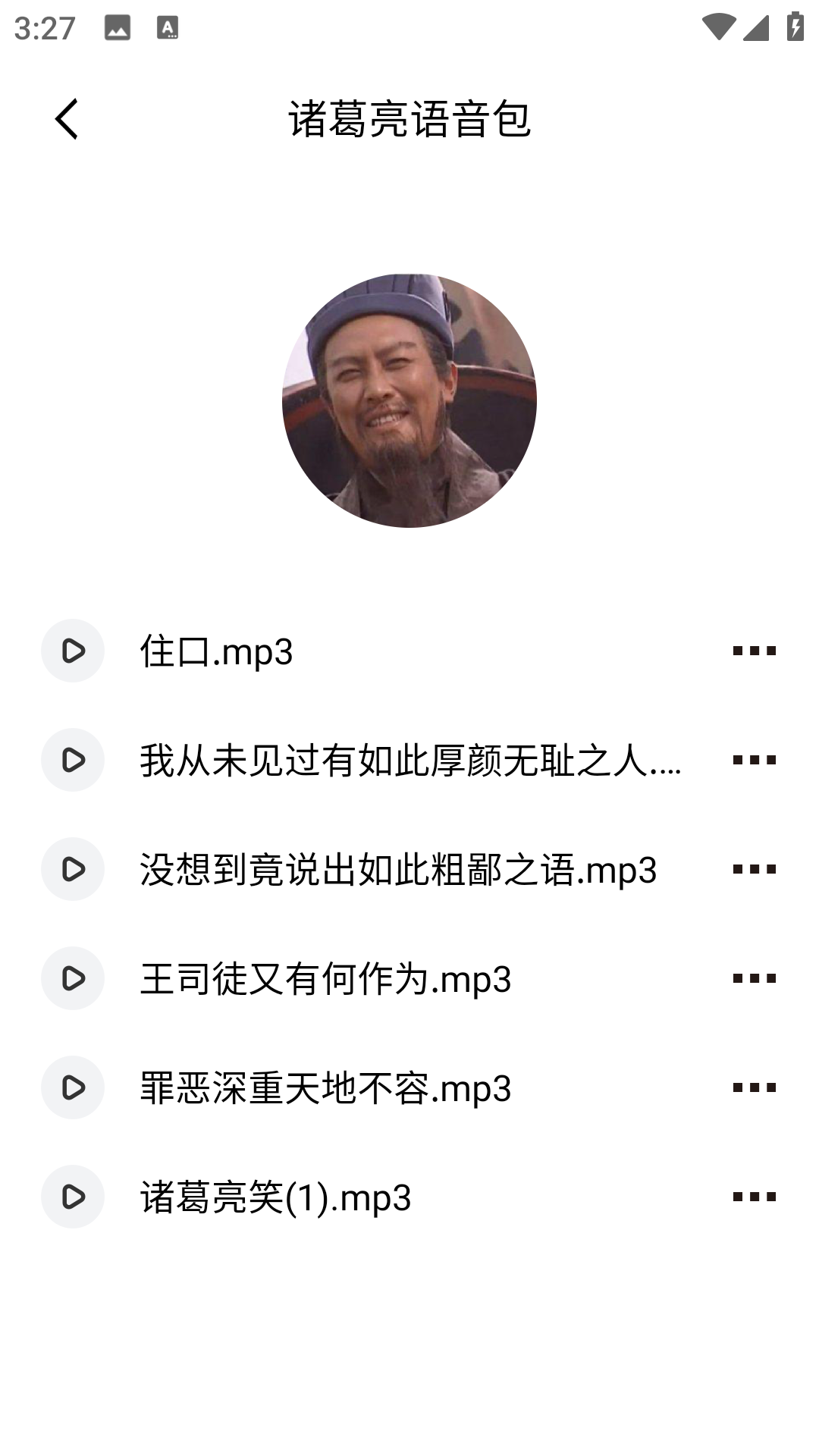The width and height of the screenshot is (819, 1456).
Task: Tap the three dots beside 王司徒又有何作为.mp3
Action: (754, 978)
